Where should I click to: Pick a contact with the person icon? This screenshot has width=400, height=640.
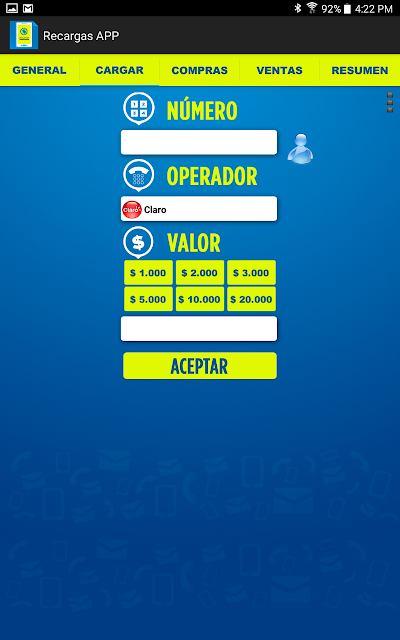click(x=300, y=149)
